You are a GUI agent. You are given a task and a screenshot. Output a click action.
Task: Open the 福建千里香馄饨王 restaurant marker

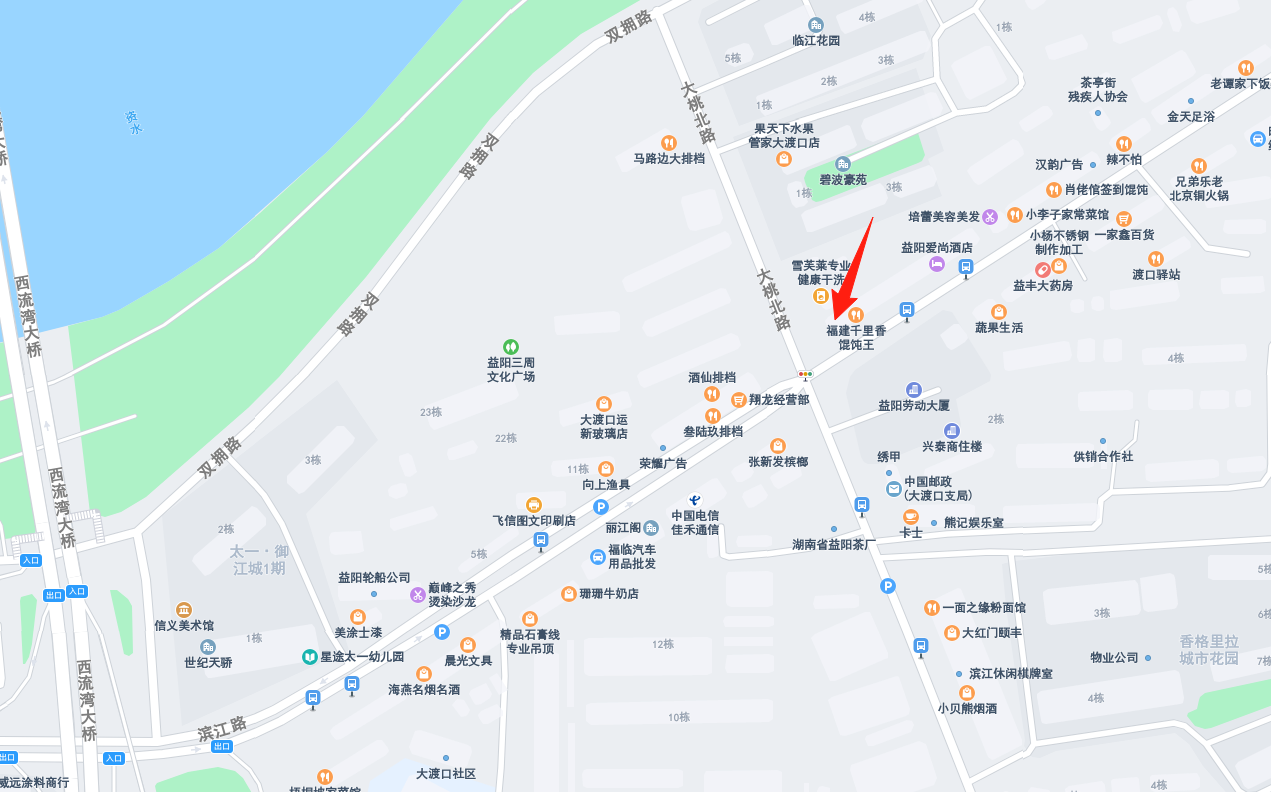point(855,315)
